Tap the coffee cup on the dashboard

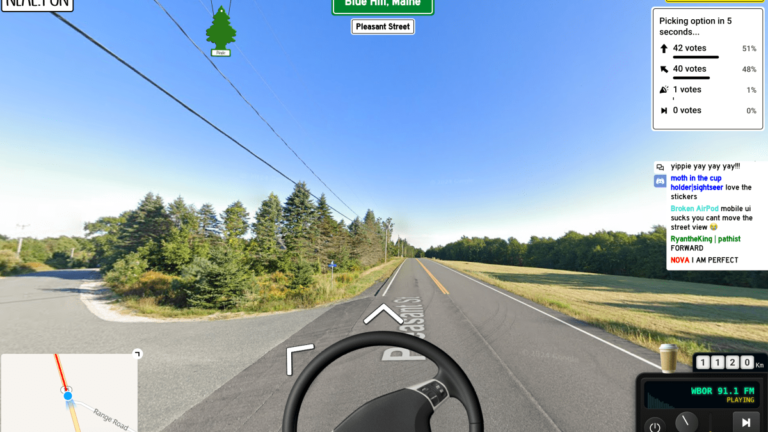[667, 357]
